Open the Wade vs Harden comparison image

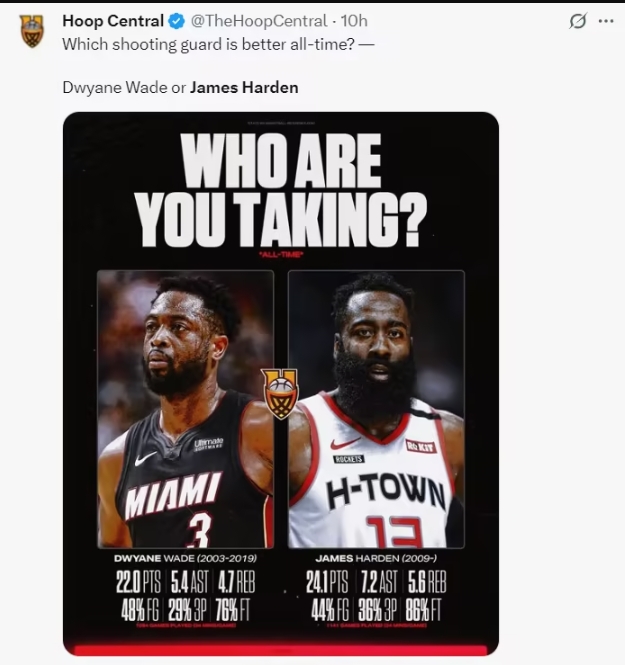click(280, 383)
